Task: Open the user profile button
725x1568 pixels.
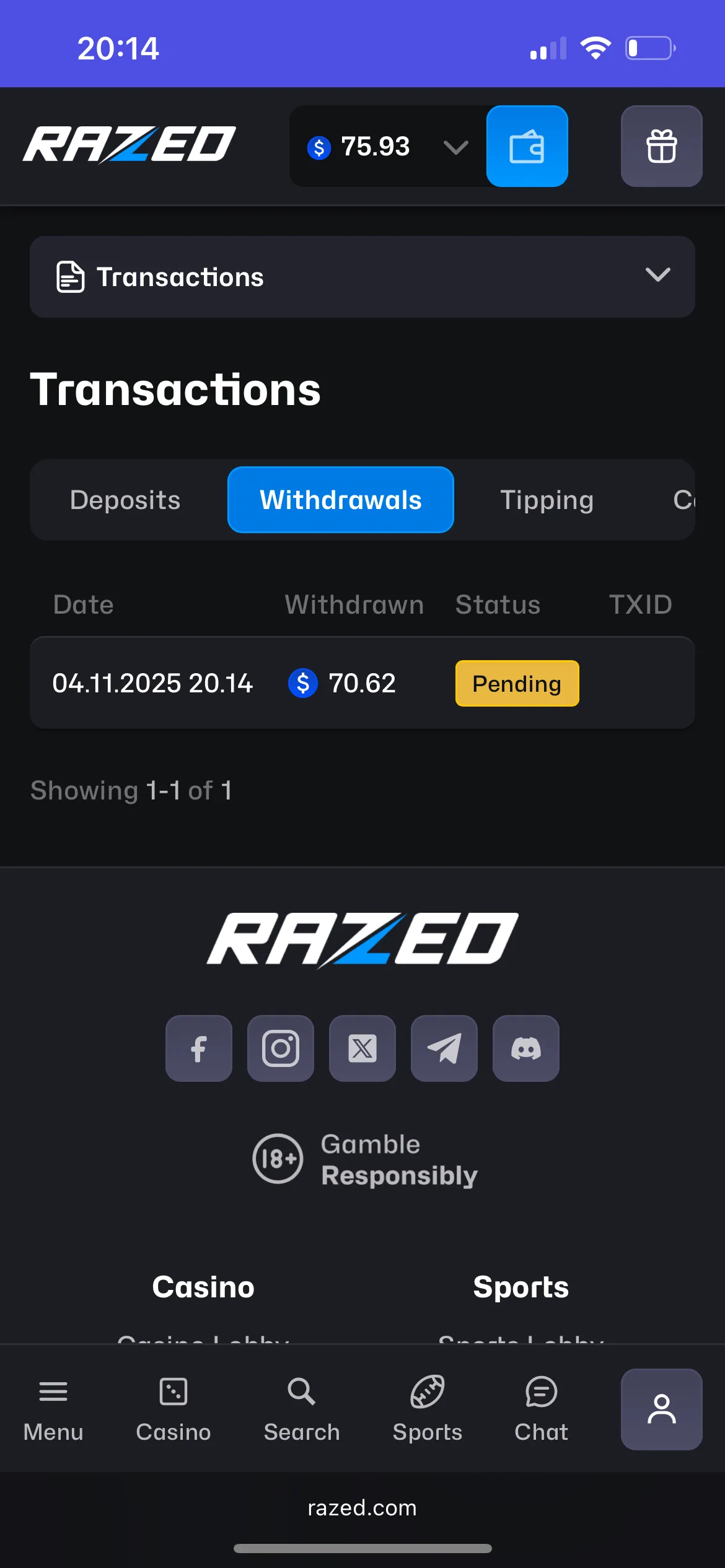Action: [661, 1409]
